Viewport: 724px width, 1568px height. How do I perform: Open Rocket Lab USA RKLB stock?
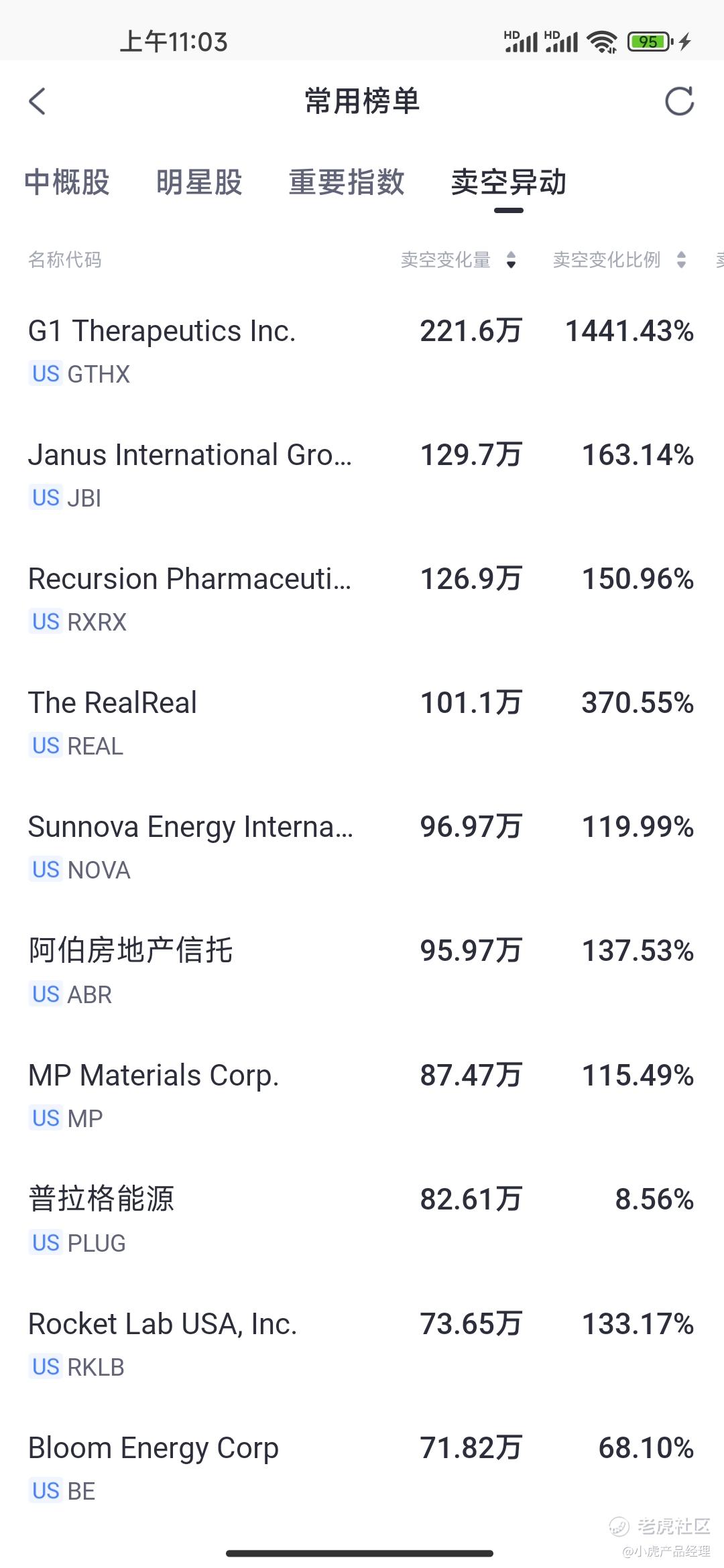click(362, 1344)
